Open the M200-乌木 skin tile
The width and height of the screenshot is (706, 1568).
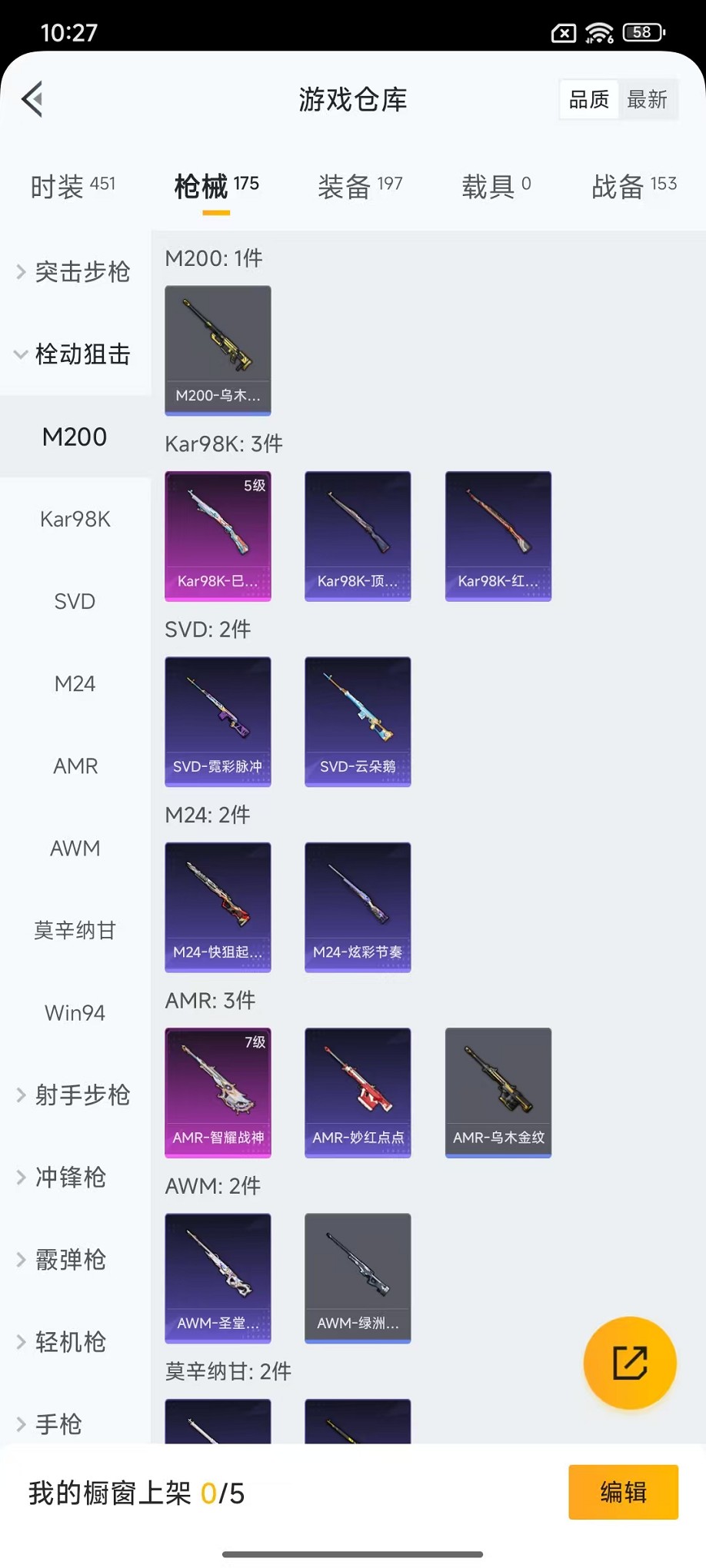click(x=218, y=350)
